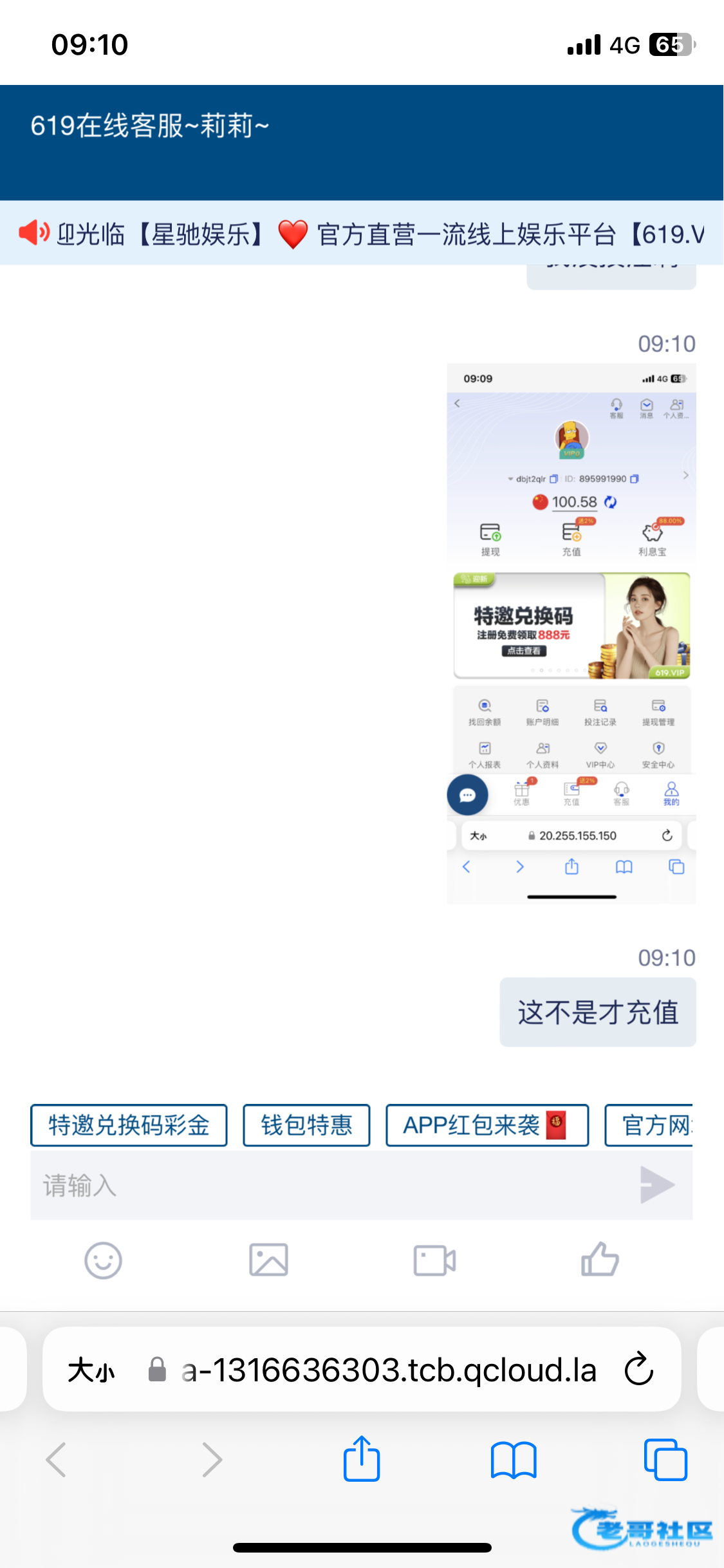Screen dimensions: 724x1568
Task: Give a thumbs-up rating
Action: (600, 1259)
